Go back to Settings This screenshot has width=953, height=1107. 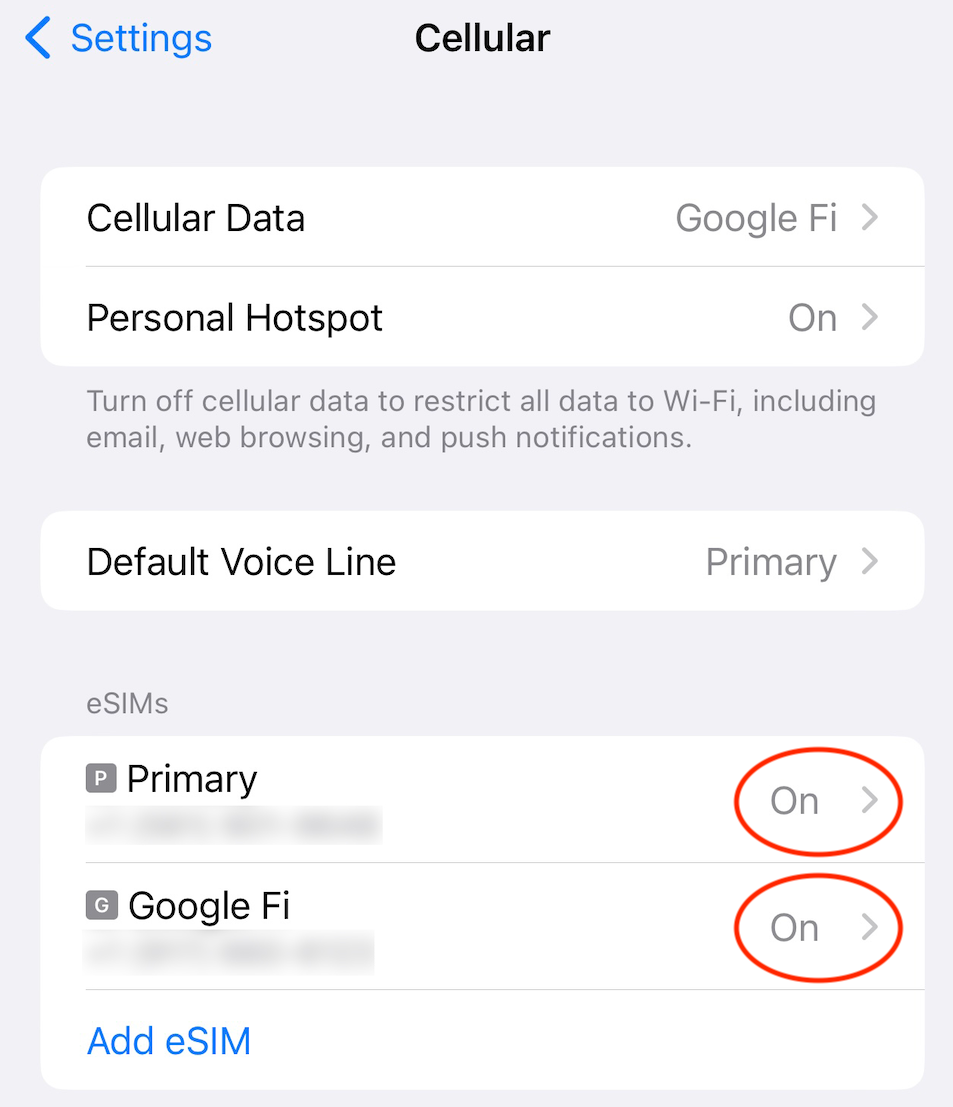click(x=120, y=39)
